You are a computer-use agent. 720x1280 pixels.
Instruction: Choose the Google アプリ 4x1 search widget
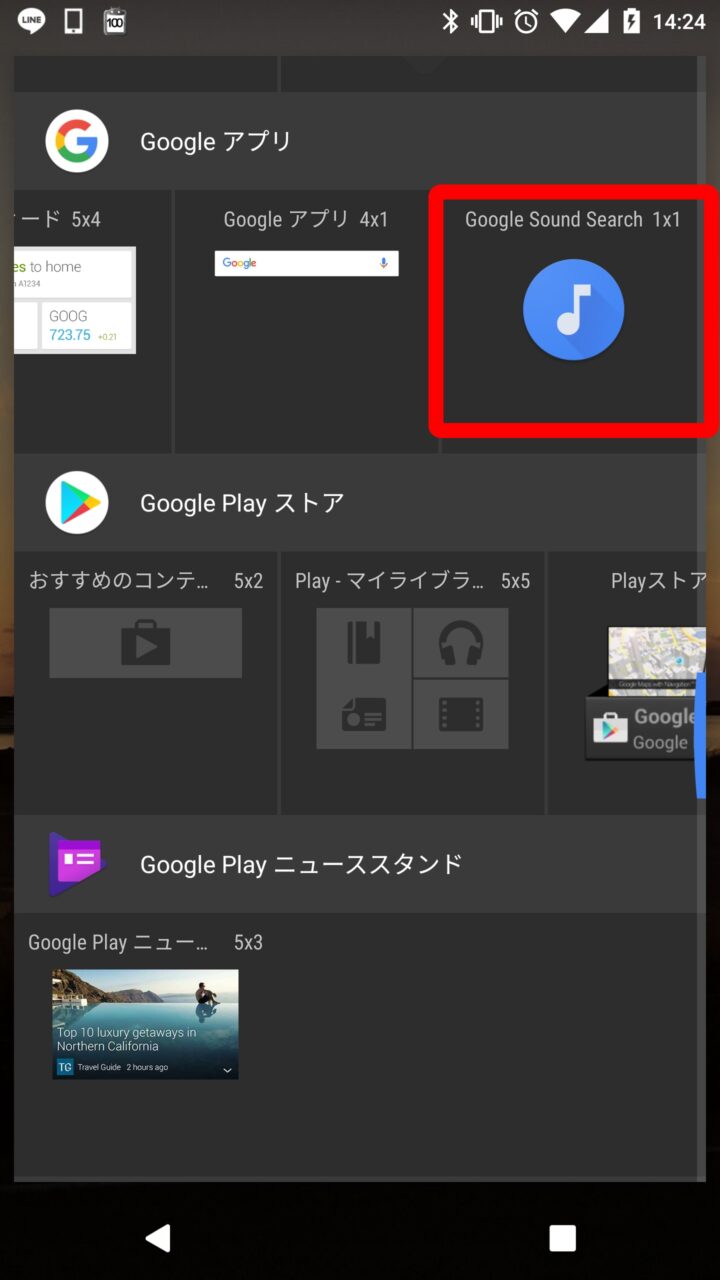[306, 264]
